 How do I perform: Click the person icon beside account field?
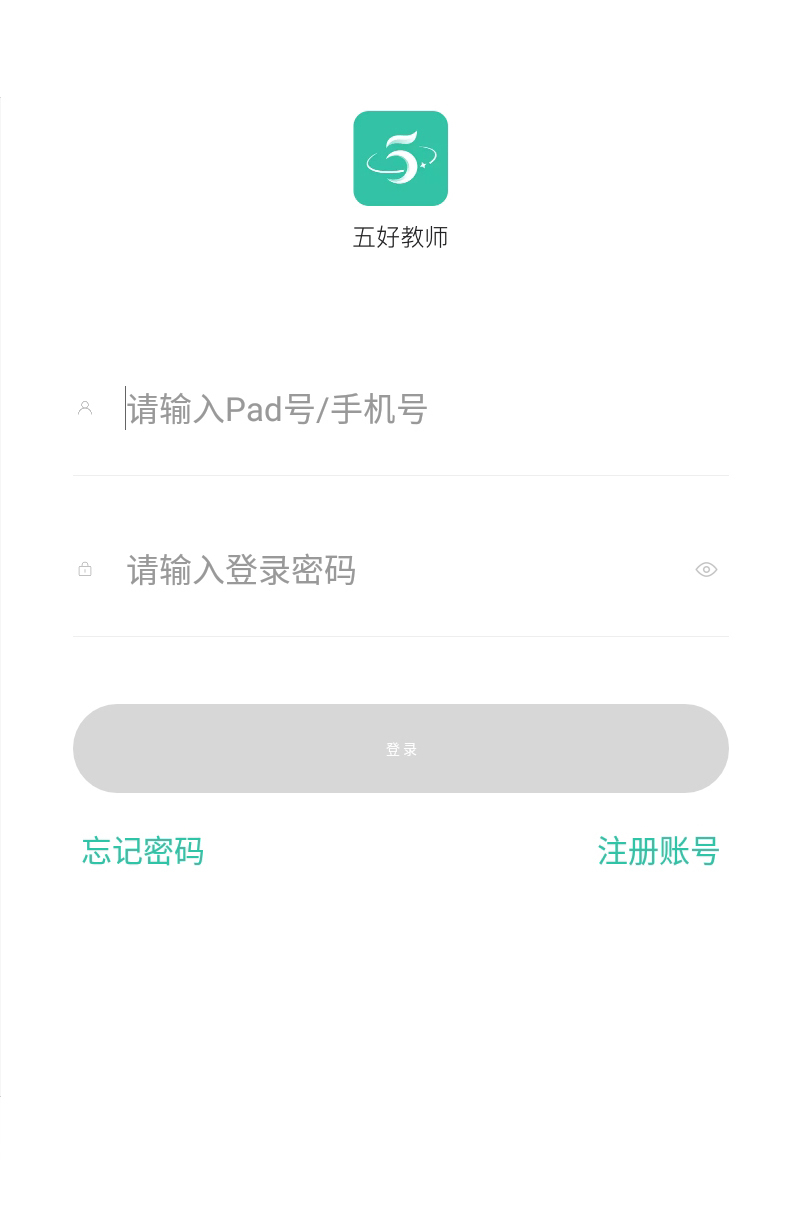[x=85, y=408]
